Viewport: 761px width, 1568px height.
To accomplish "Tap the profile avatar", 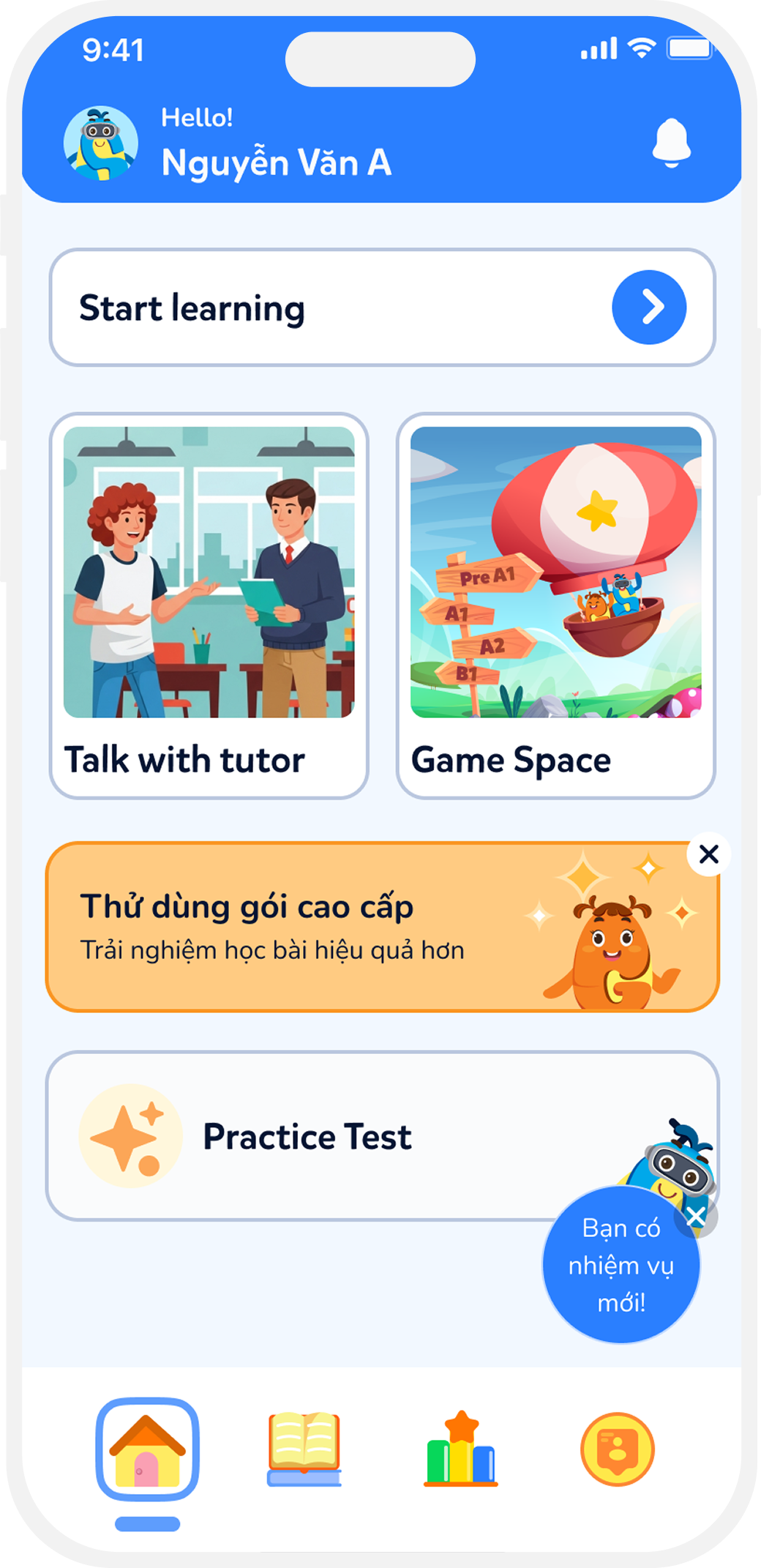I will pos(100,143).
